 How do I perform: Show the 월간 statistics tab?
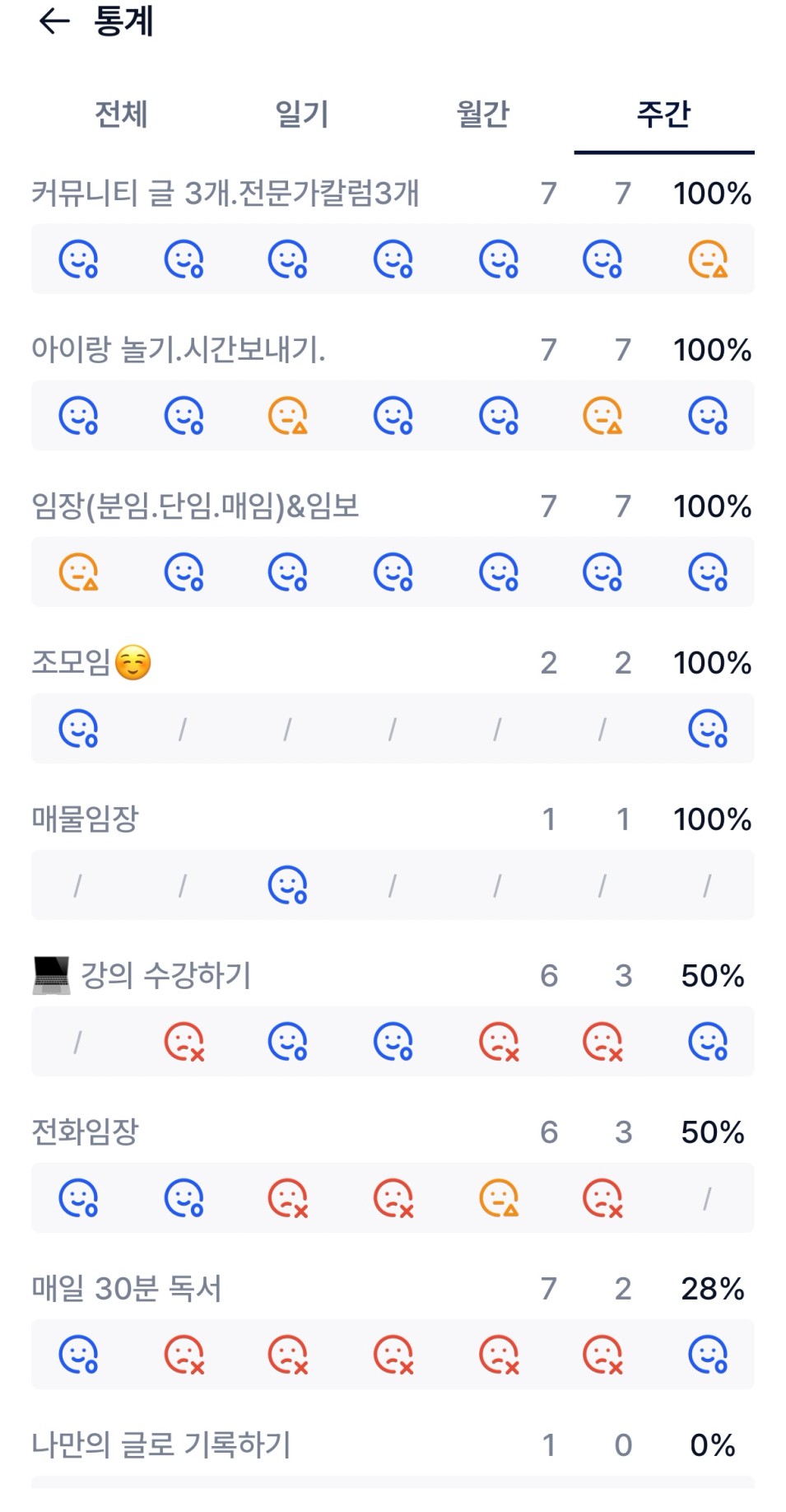483,114
